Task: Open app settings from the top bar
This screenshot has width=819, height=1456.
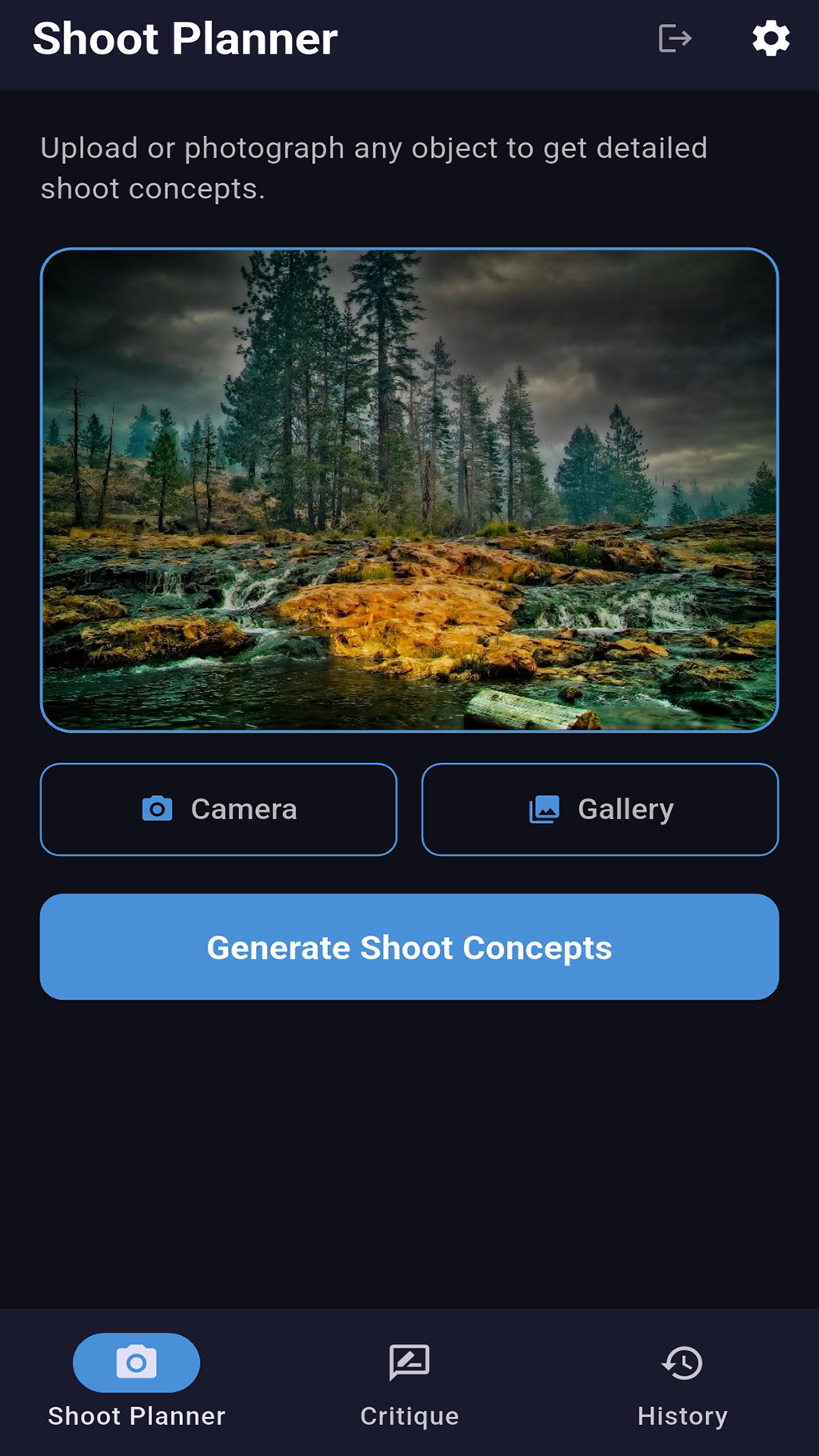Action: tap(769, 37)
